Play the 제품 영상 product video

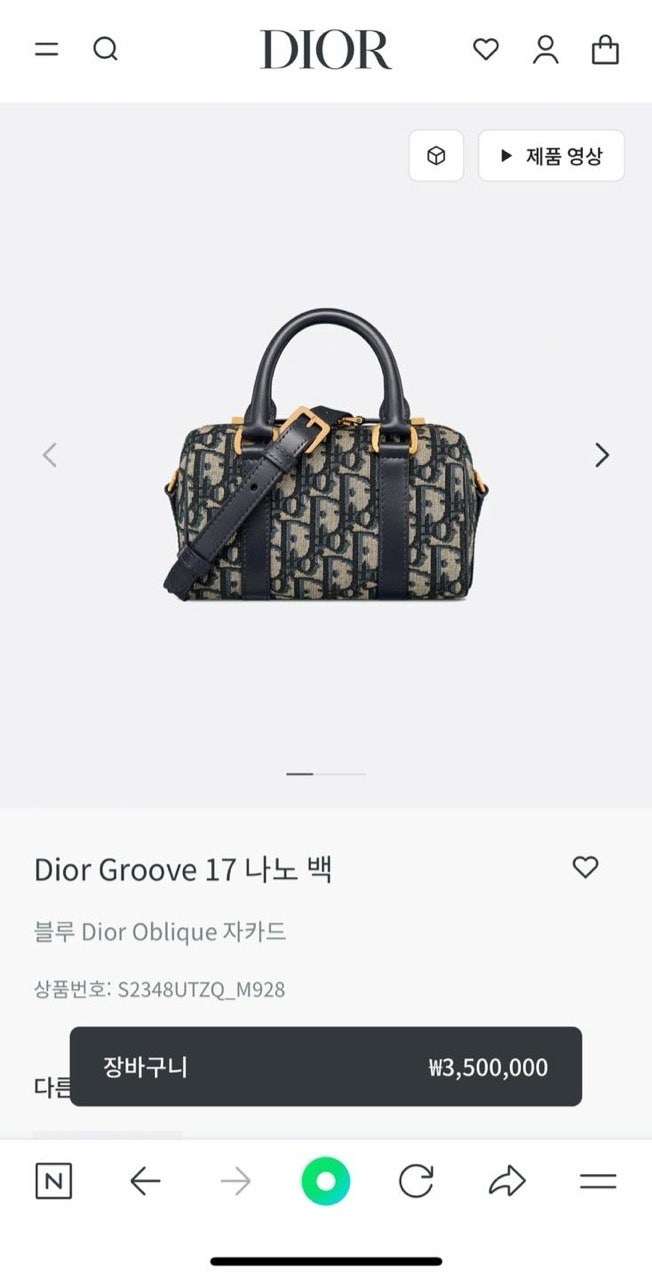[x=551, y=156]
